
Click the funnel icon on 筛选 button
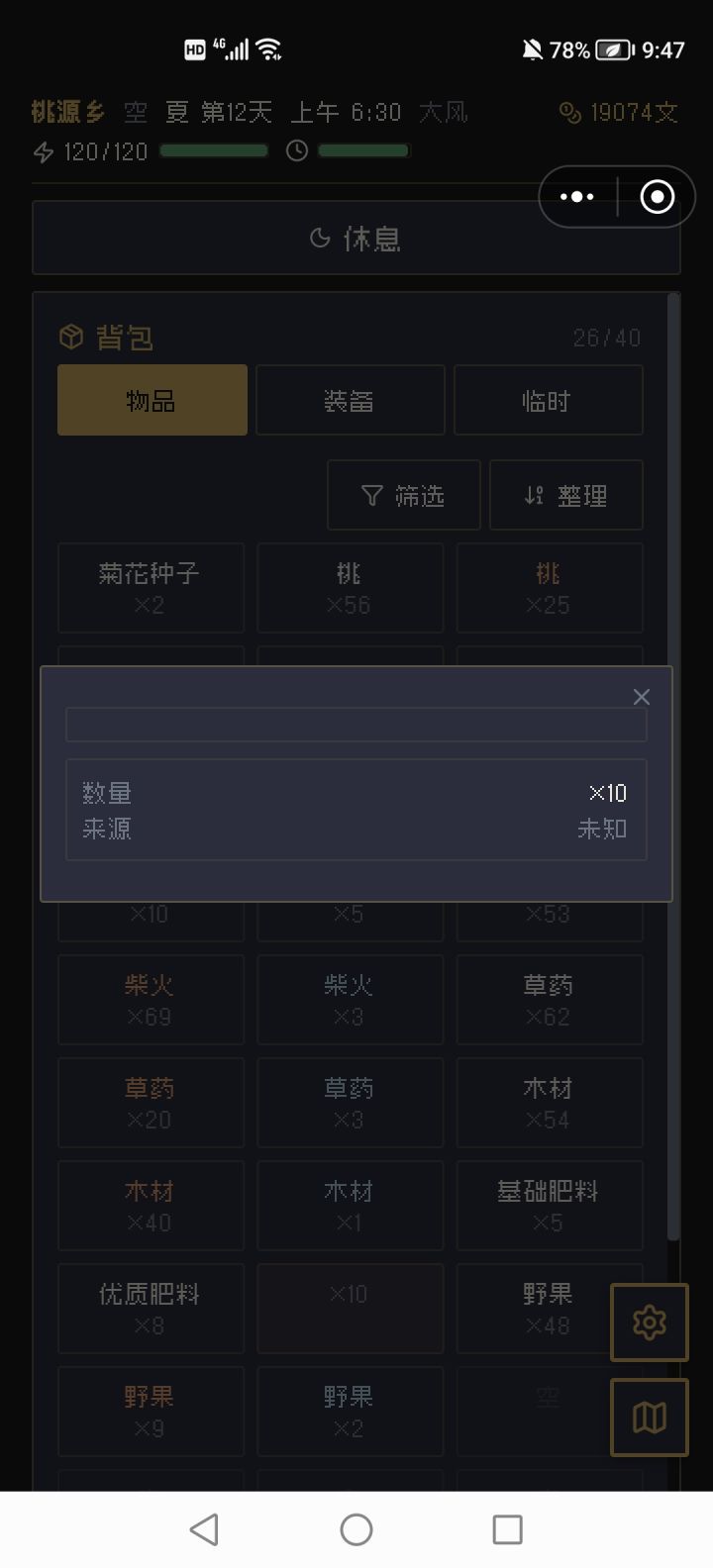point(372,495)
